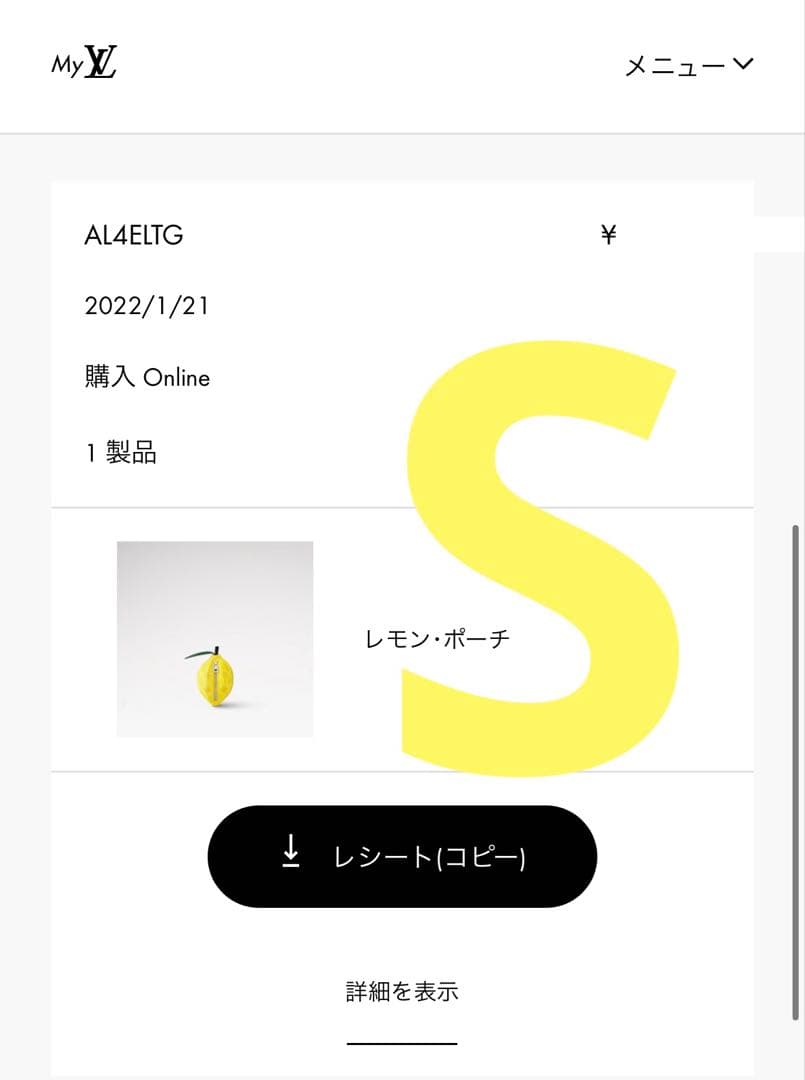Open the レモン・ポーチ product image
Screen dimensions: 805x1080
click(x=215, y=639)
